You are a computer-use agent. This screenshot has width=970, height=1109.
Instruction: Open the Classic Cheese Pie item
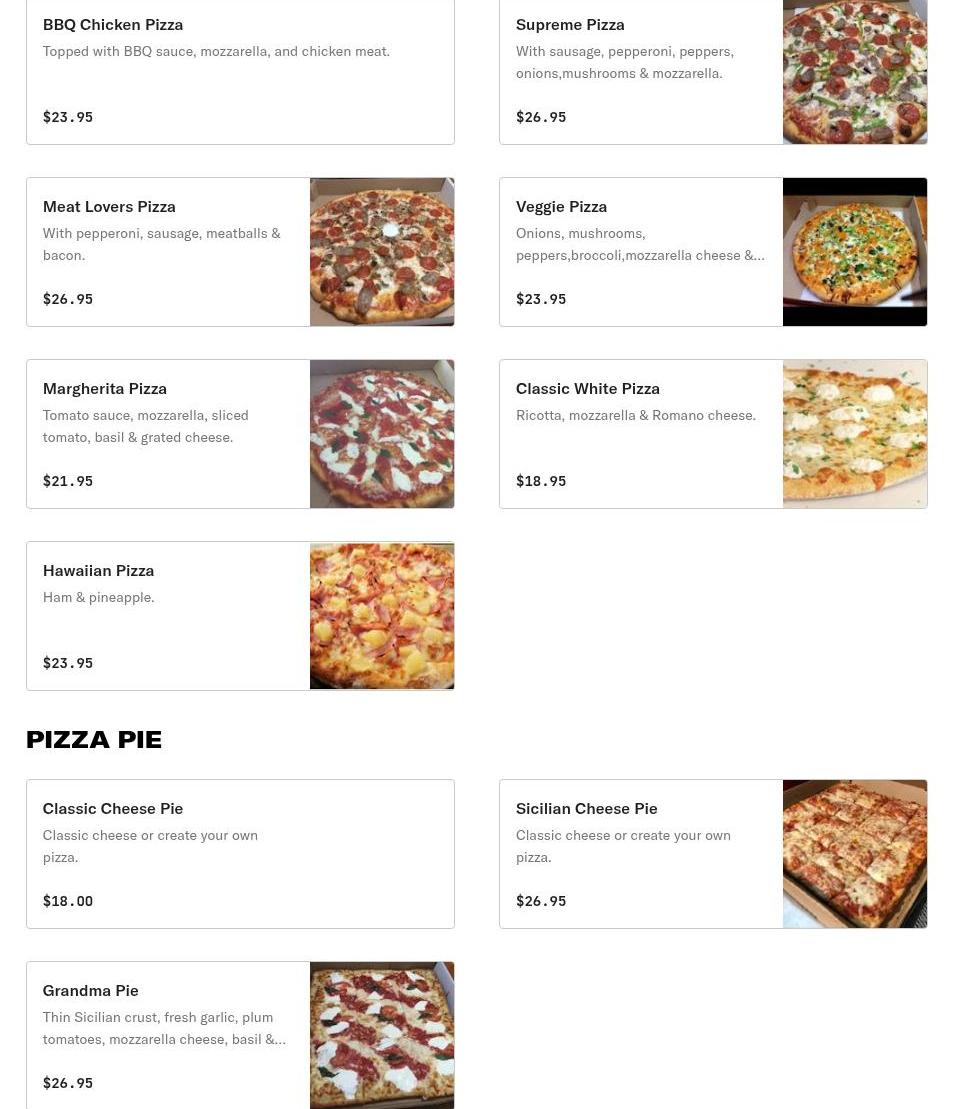240,854
